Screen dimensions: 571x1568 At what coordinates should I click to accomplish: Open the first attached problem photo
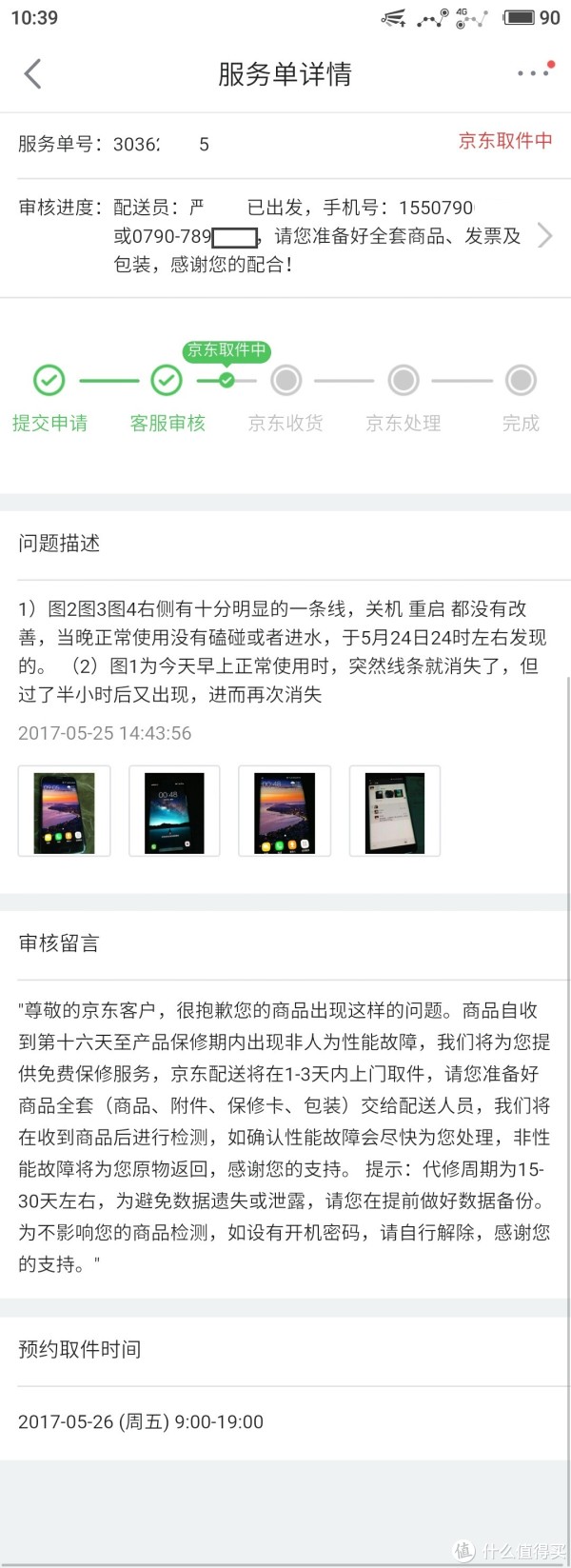(x=65, y=811)
